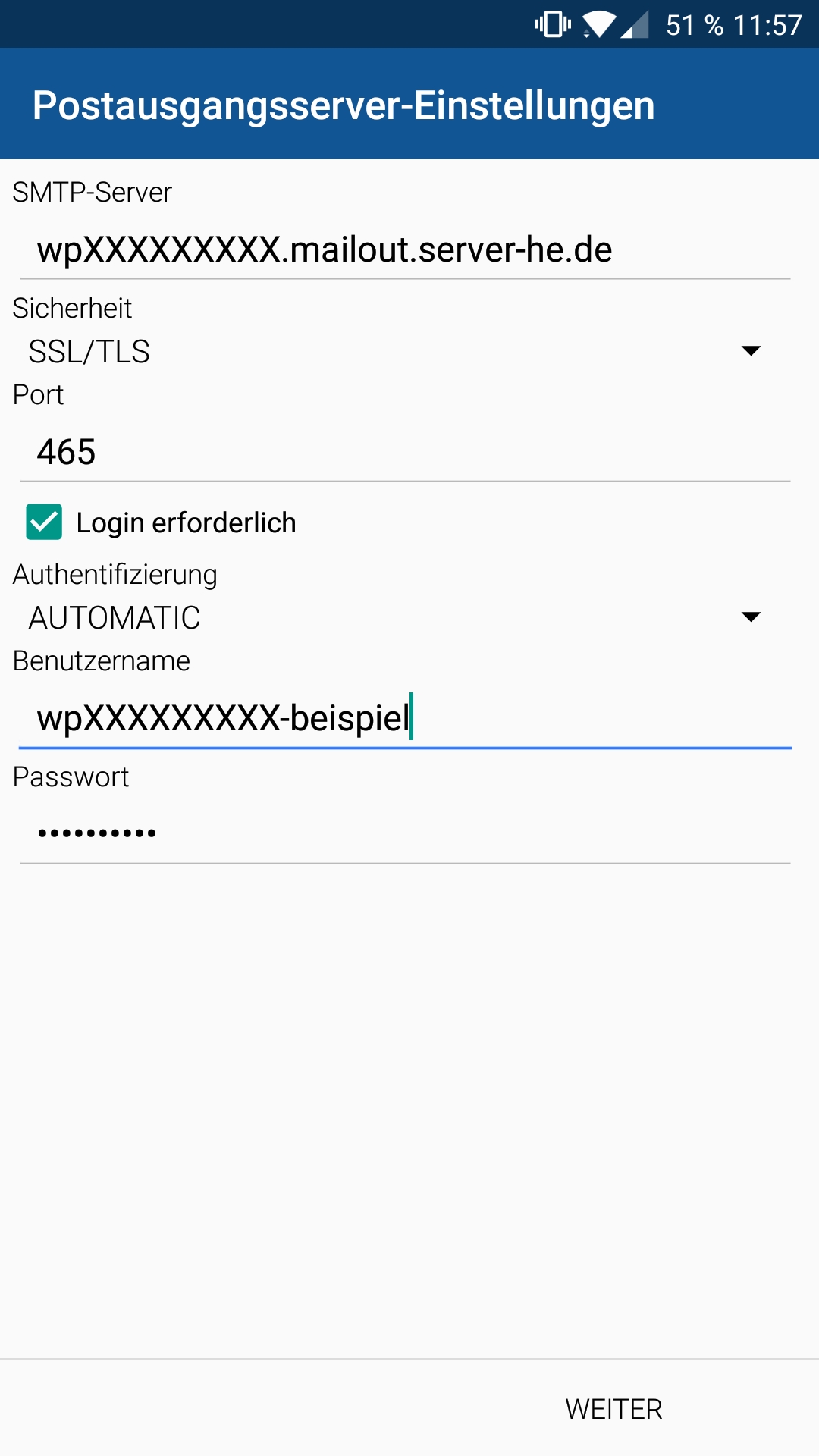Tap the Port field showing 465

405,453
